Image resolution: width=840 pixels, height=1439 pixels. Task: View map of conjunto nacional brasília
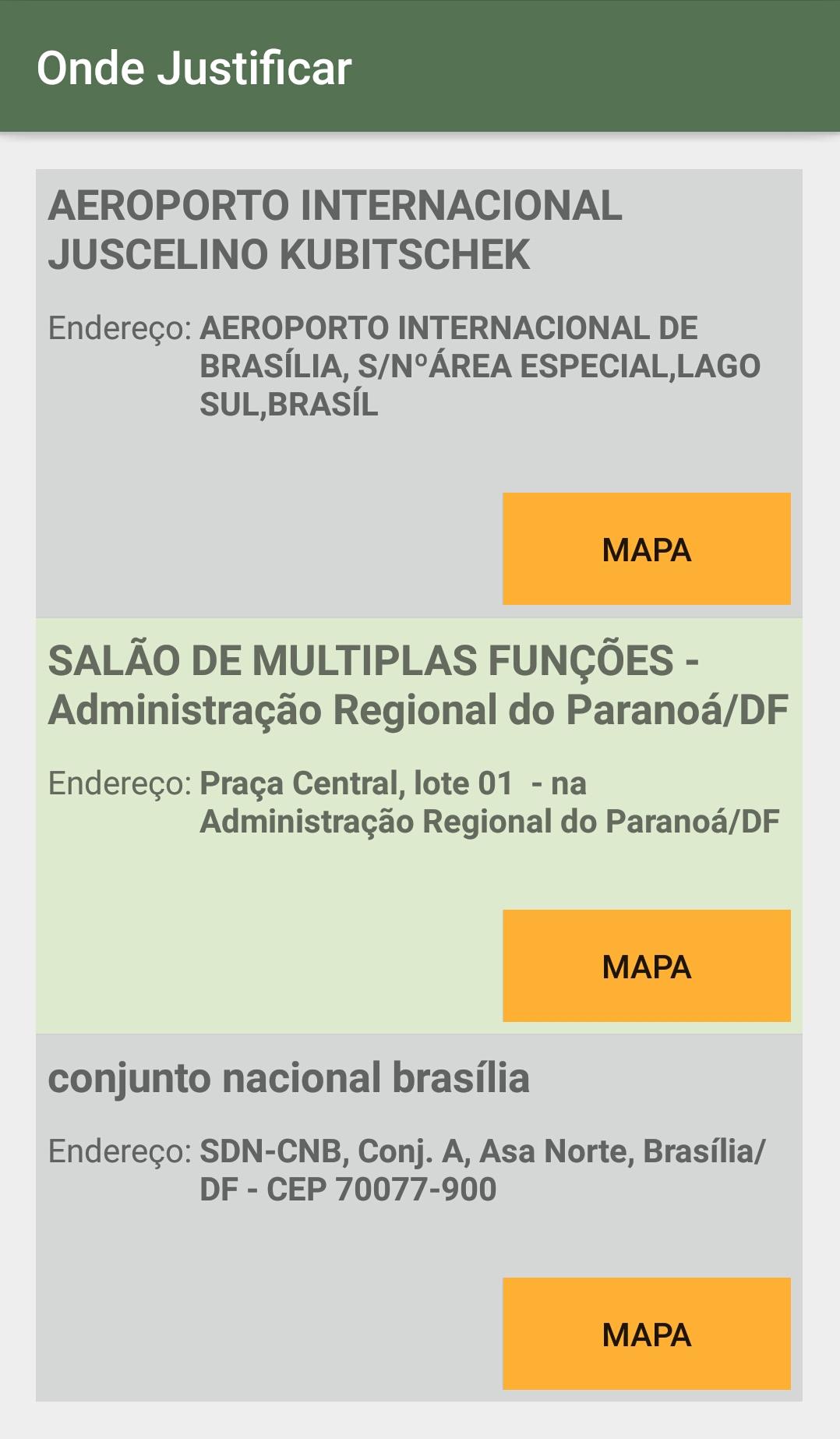[x=646, y=1334]
